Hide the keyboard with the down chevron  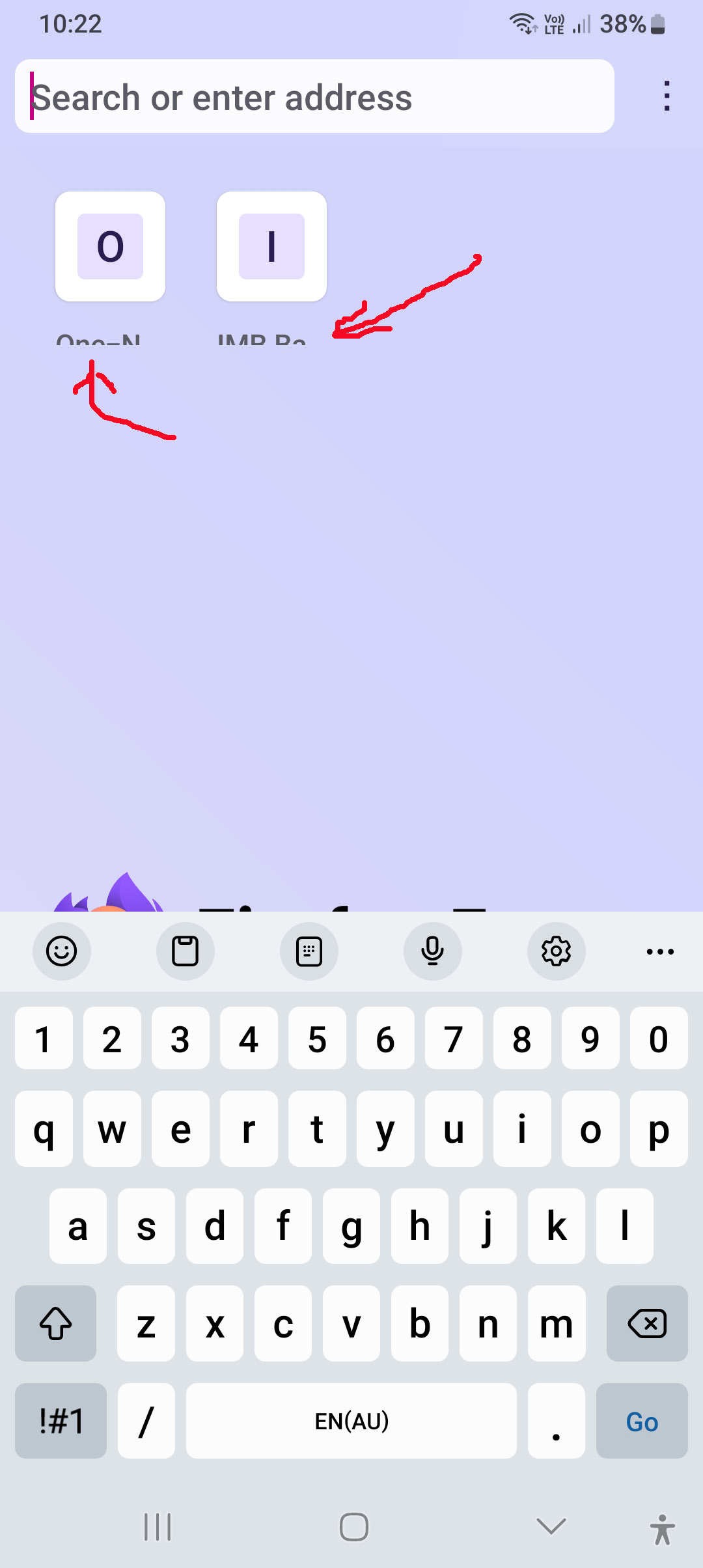coord(551,1526)
